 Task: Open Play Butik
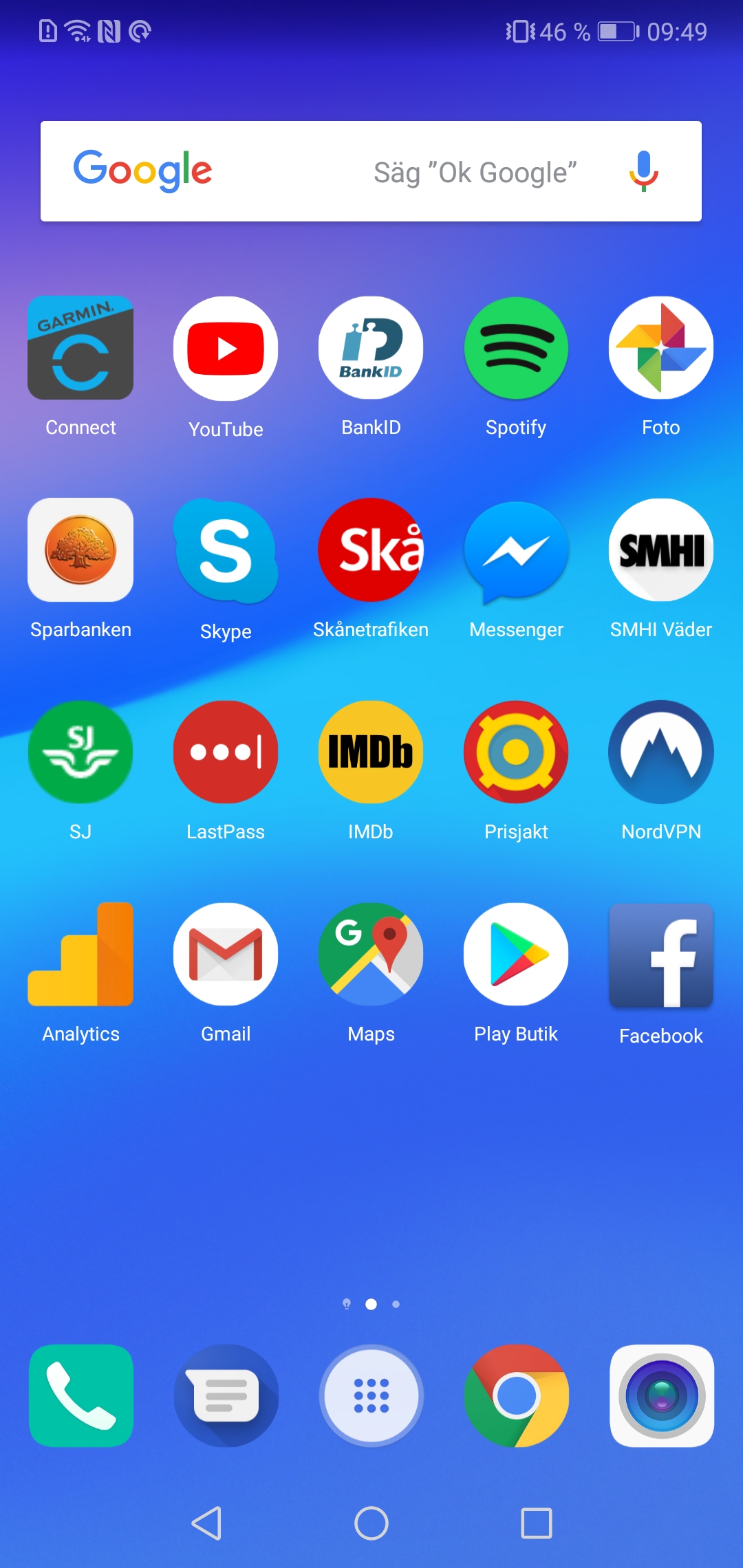click(516, 955)
